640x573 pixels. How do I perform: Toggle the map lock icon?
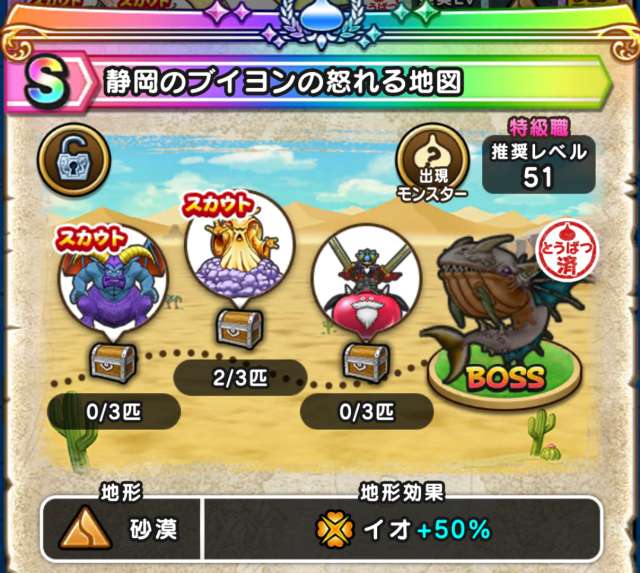(x=67, y=156)
